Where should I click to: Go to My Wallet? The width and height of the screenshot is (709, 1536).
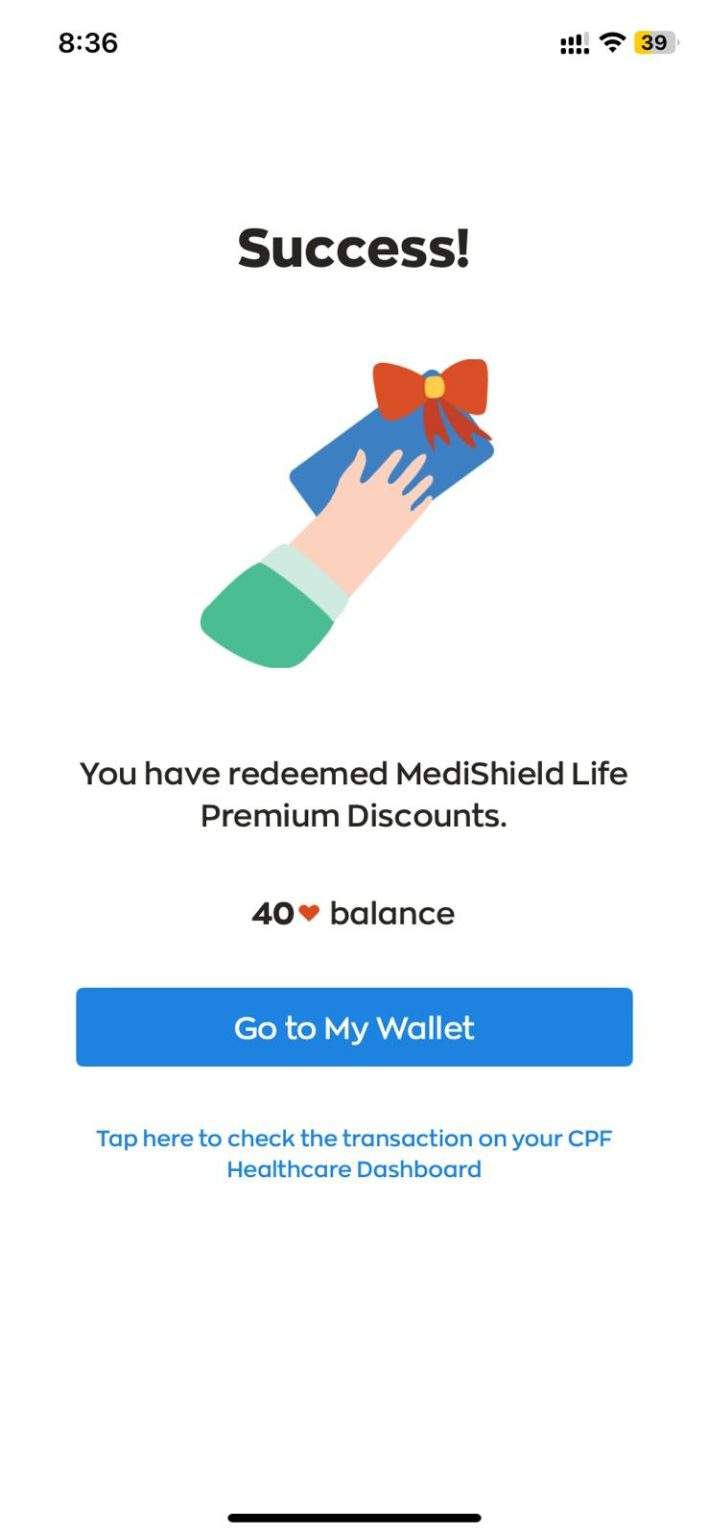(x=354, y=1027)
